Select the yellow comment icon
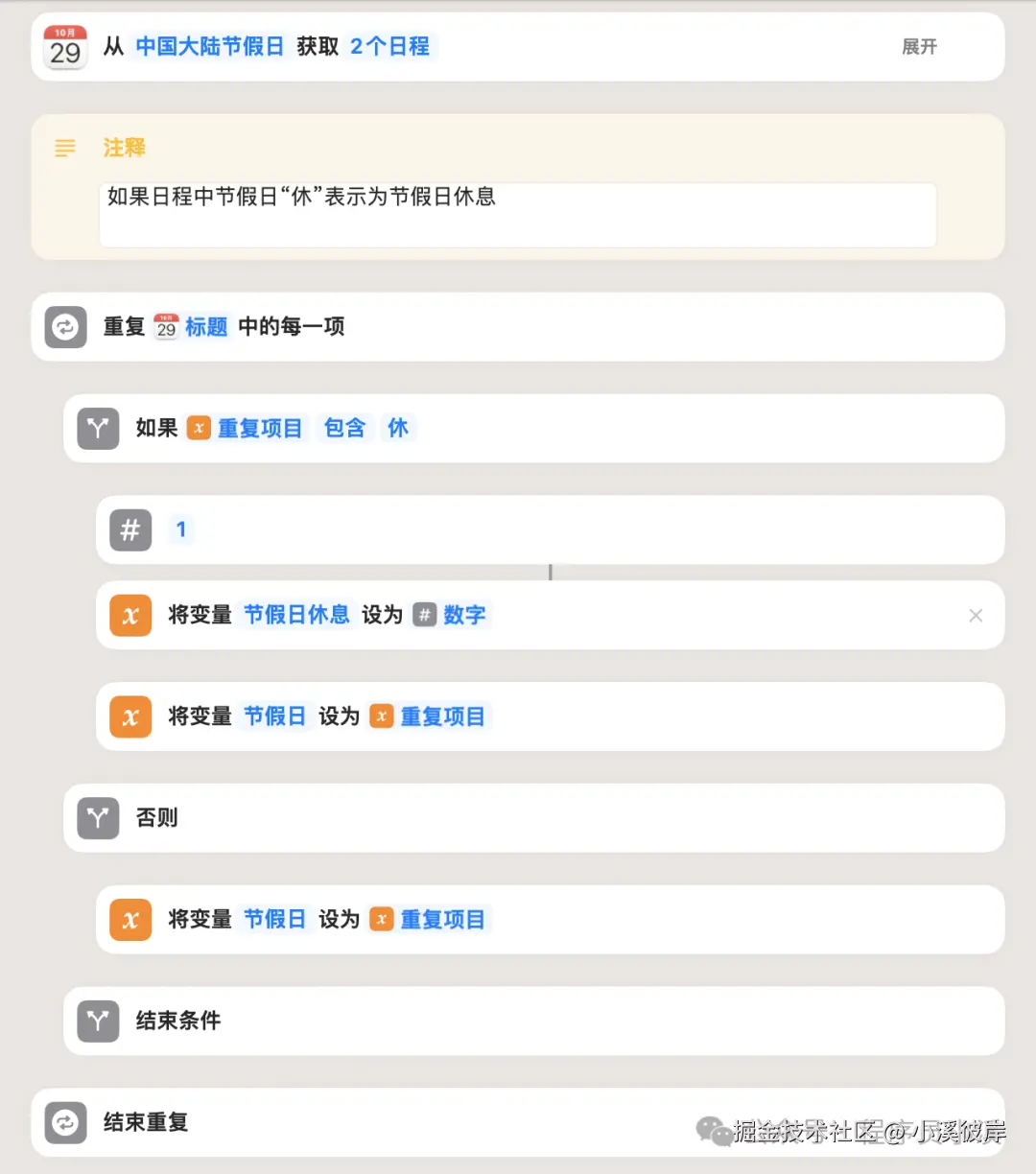 64,148
